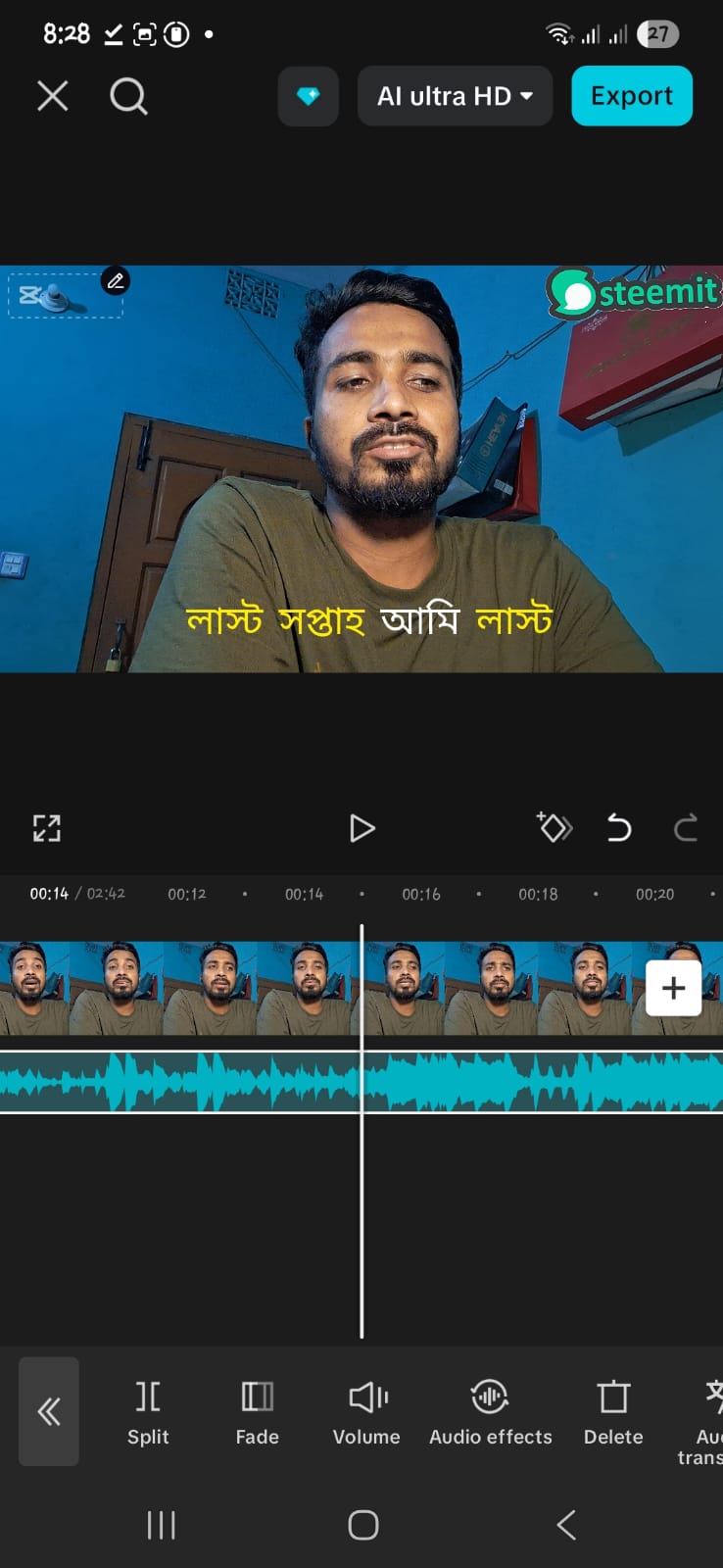Adjust Volume settings
The image size is (723, 1568).
(366, 1411)
